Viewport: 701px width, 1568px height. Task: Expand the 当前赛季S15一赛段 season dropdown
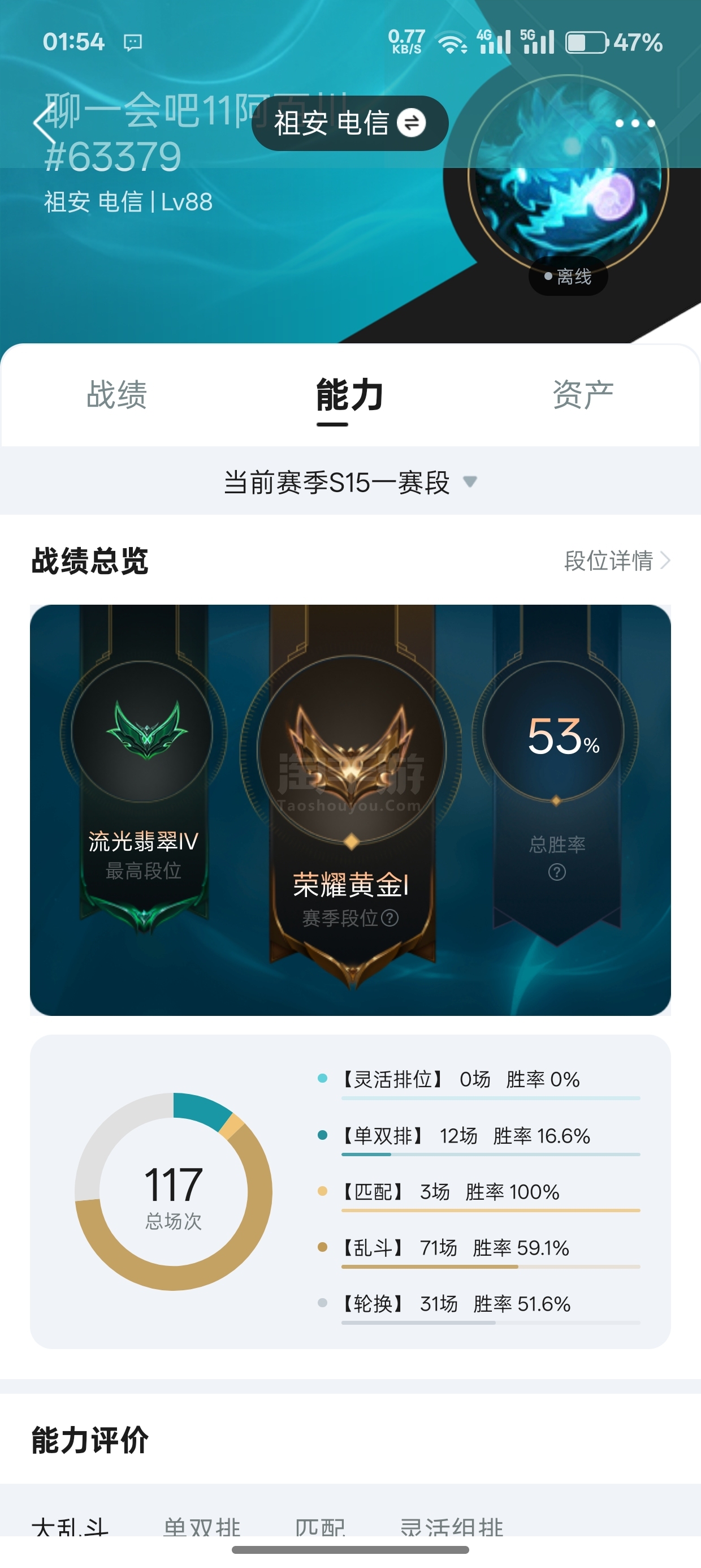point(350,482)
